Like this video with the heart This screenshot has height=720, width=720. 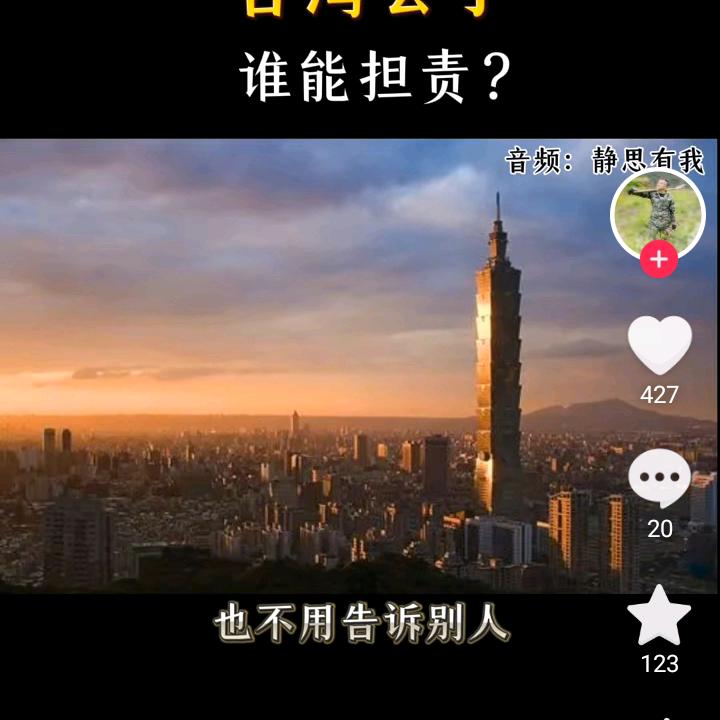(659, 345)
